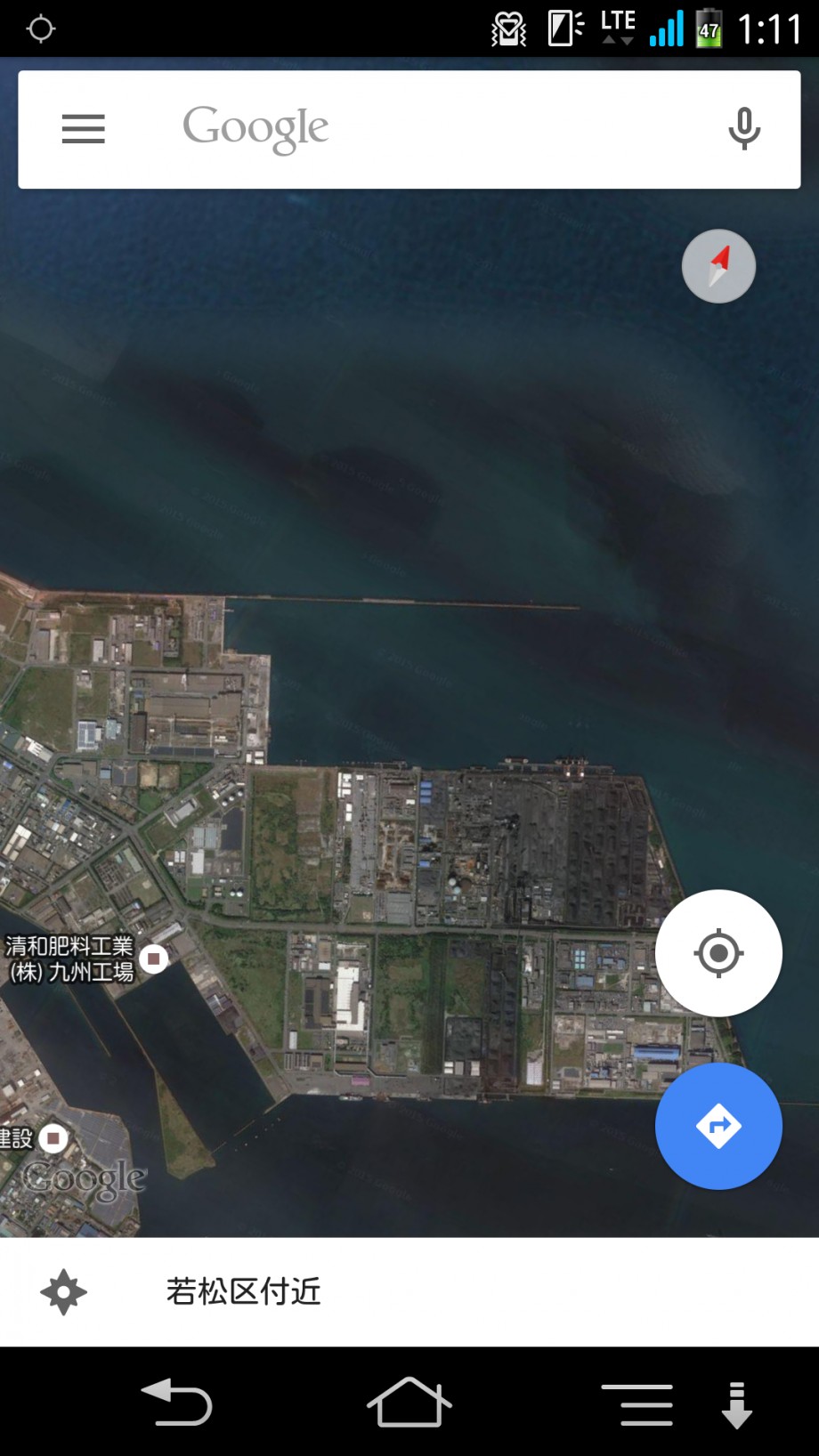Select the 清和肥料工業 九州工場 place marker
Image resolution: width=819 pixels, height=1456 pixels.
[x=154, y=959]
